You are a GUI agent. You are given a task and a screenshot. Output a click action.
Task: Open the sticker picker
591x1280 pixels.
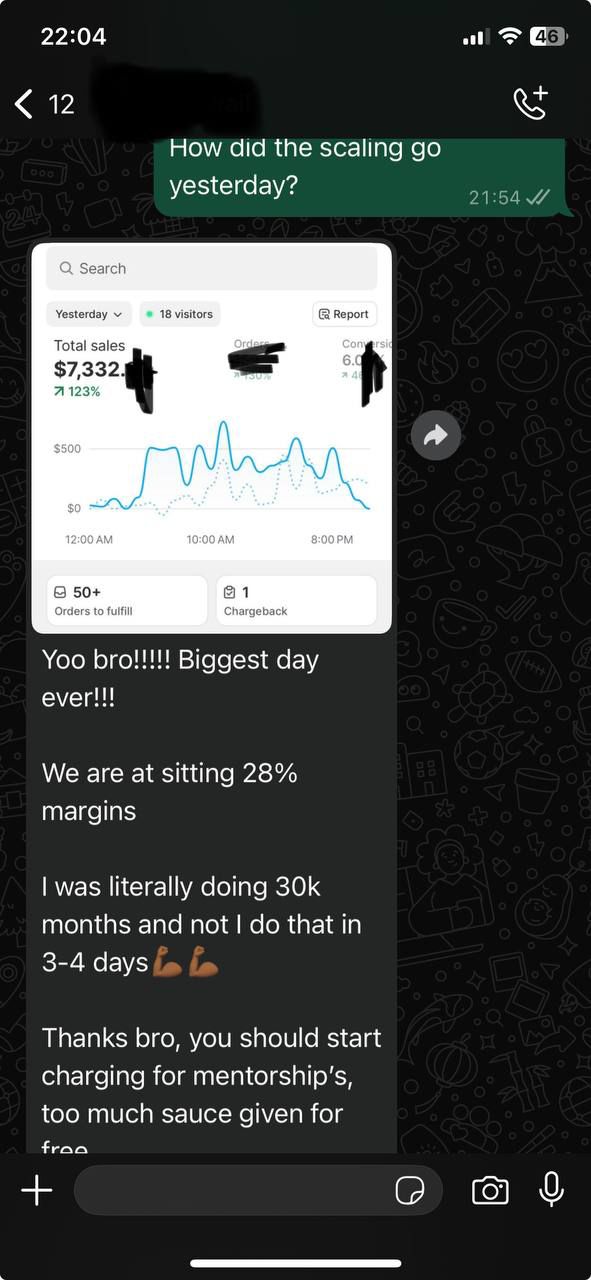[x=410, y=1190]
